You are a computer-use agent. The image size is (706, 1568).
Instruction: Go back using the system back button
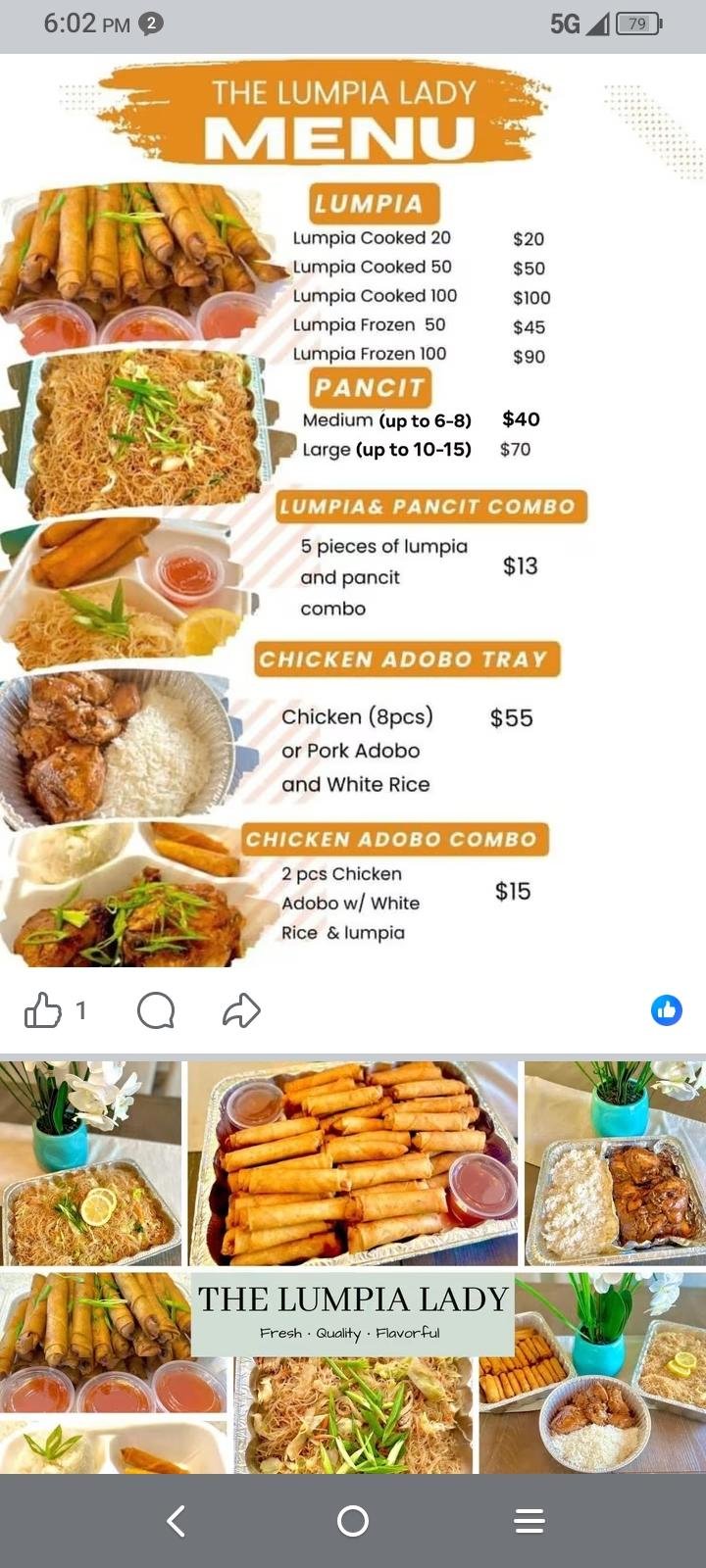[x=176, y=1521]
